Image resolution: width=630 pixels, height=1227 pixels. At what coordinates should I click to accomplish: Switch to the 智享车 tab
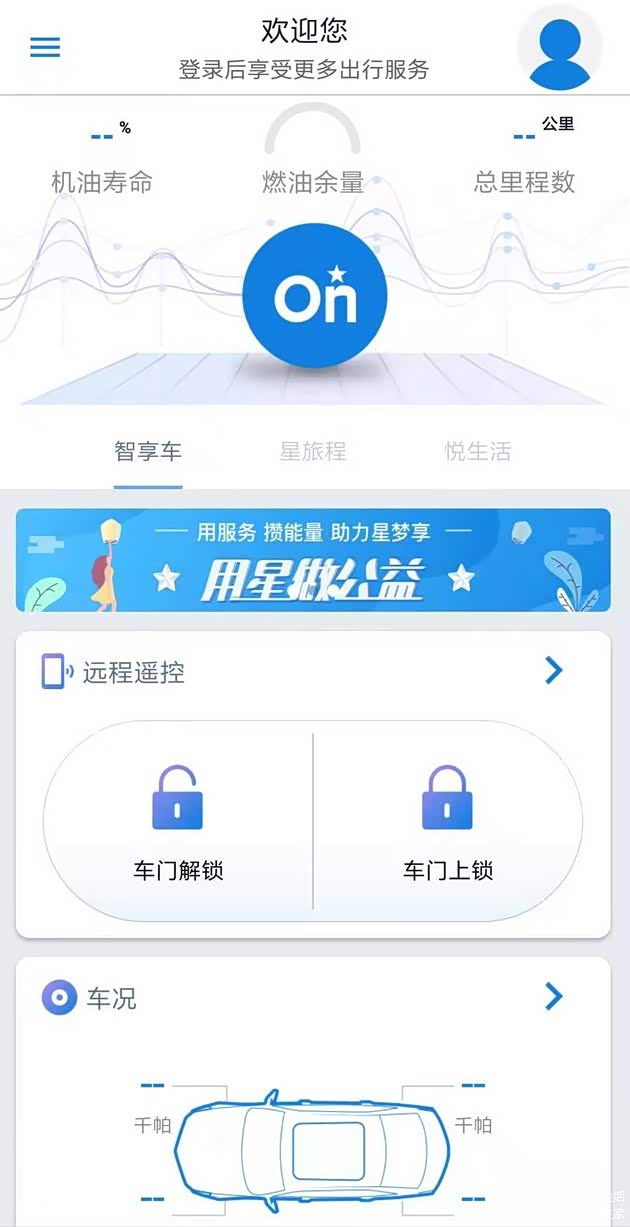[x=148, y=452]
